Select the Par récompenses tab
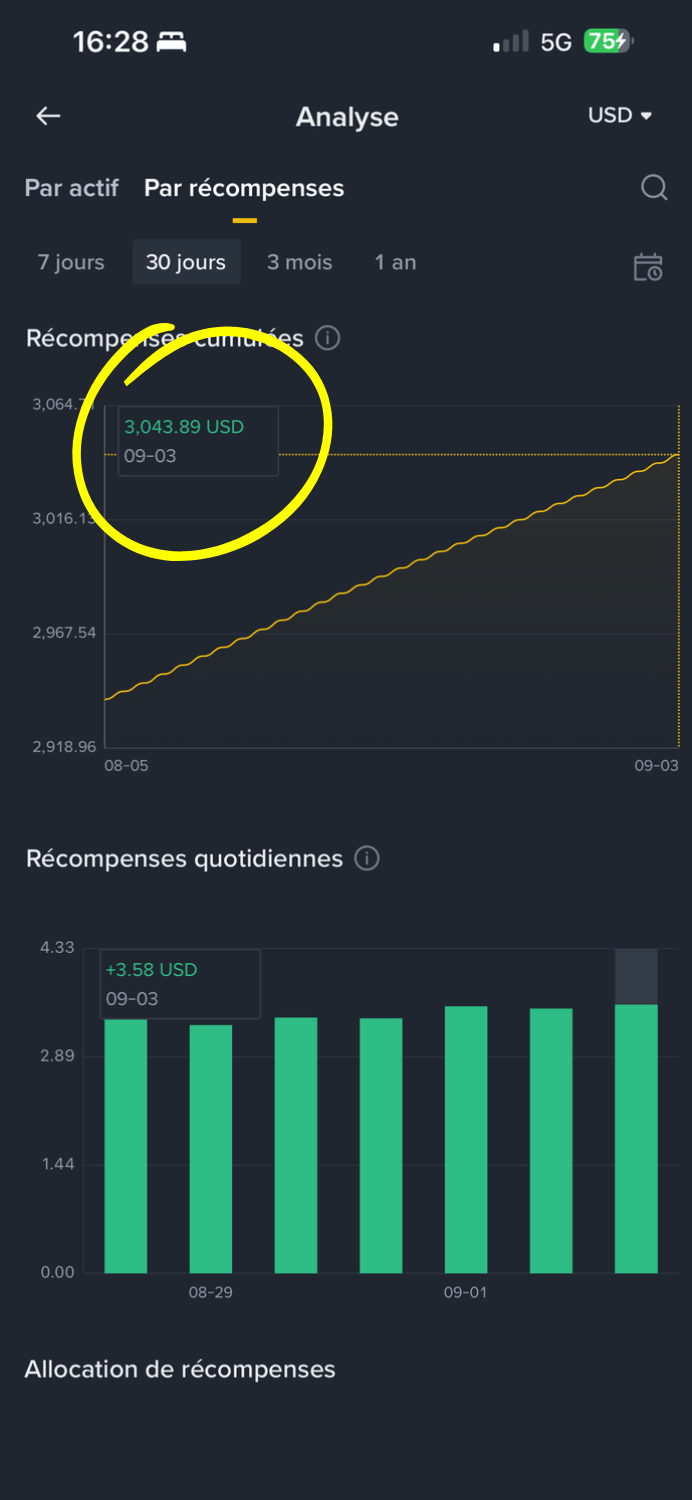Viewport: 692px width, 1500px height. tap(244, 188)
